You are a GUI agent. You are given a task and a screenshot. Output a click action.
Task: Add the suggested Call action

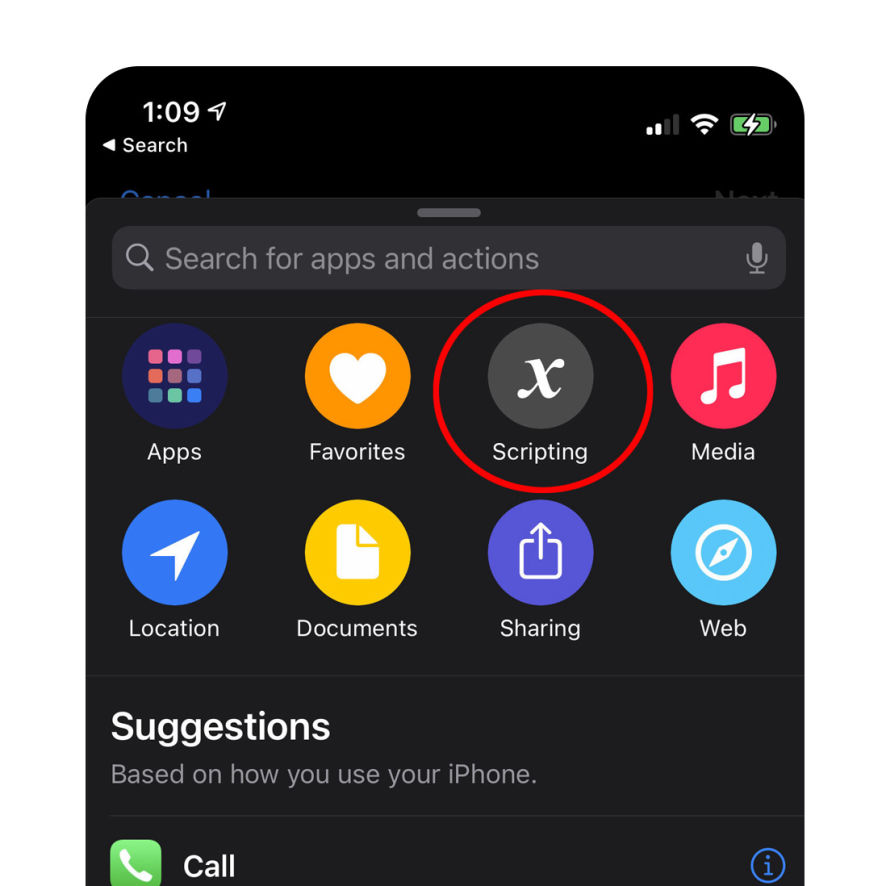pyautogui.click(x=210, y=865)
